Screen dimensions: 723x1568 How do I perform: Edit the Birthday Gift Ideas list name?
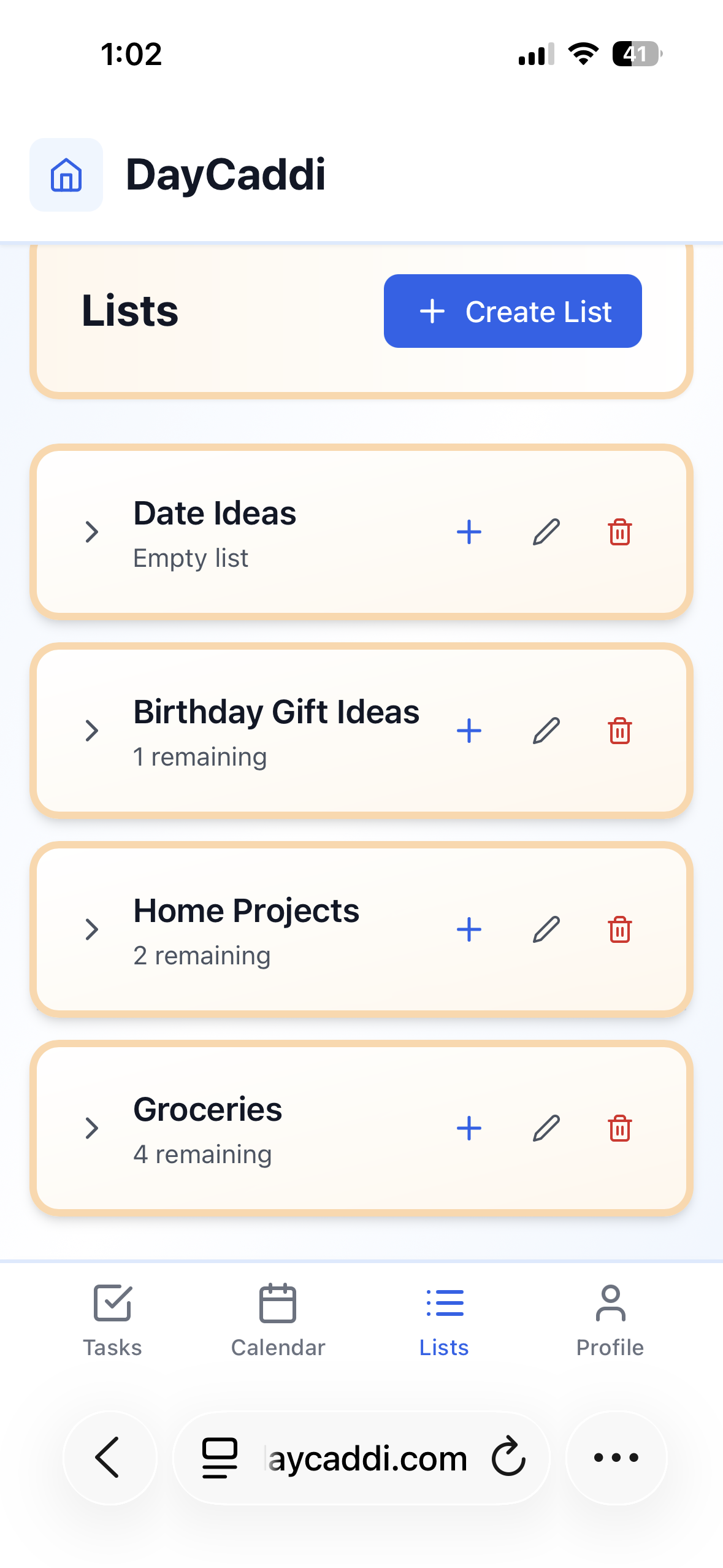point(546,730)
